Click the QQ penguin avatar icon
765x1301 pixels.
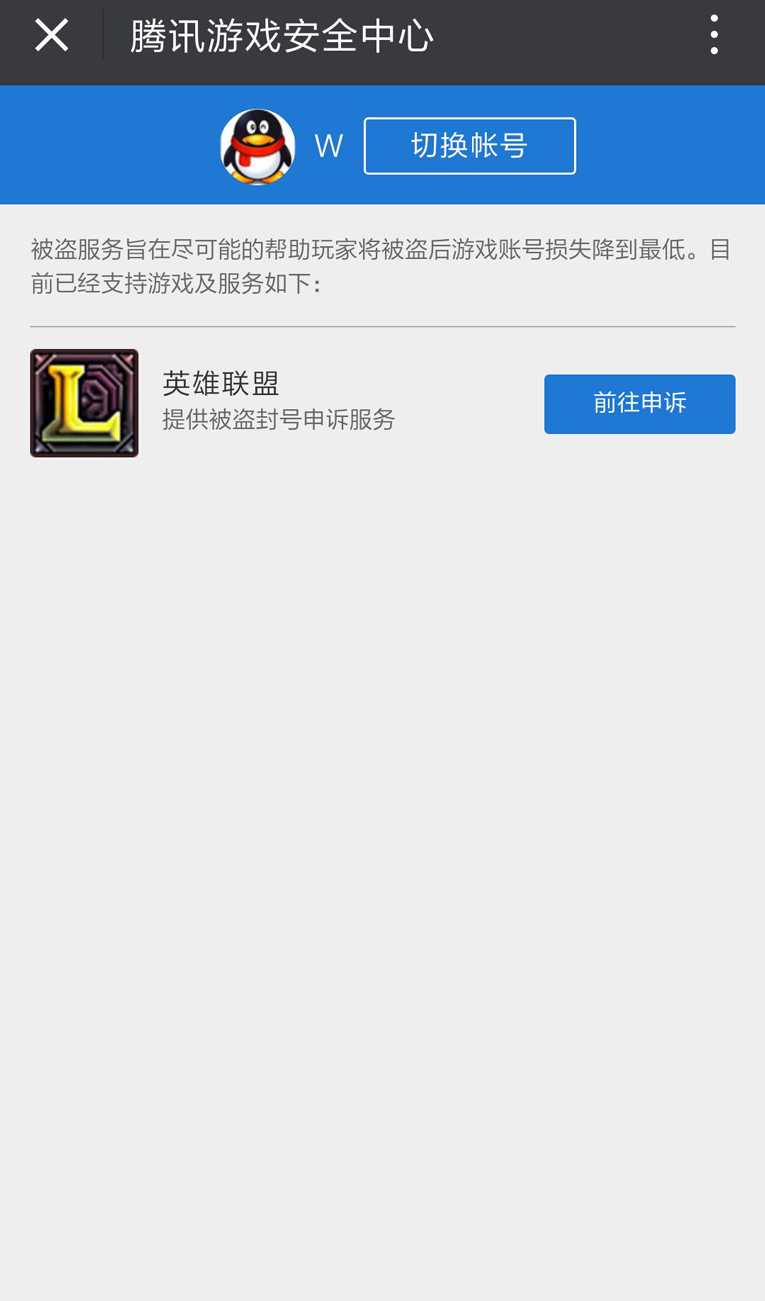(x=257, y=145)
